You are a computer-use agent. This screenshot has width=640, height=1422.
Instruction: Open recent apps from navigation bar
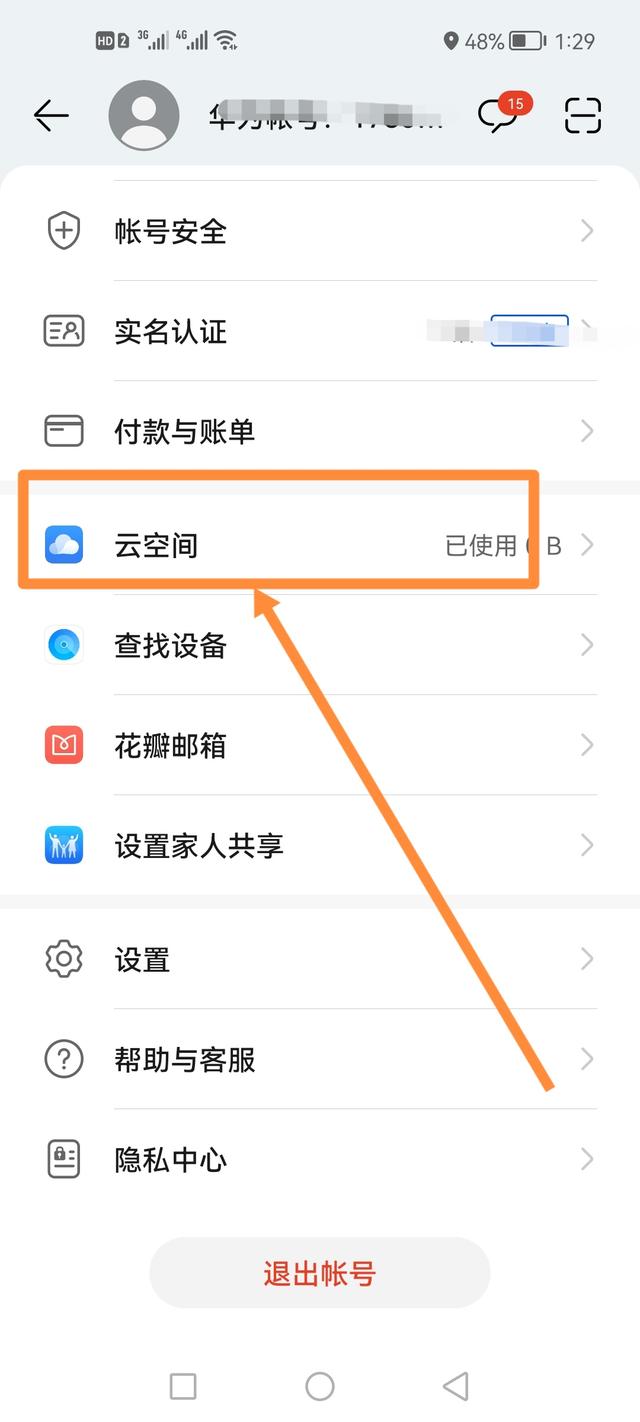click(183, 1385)
